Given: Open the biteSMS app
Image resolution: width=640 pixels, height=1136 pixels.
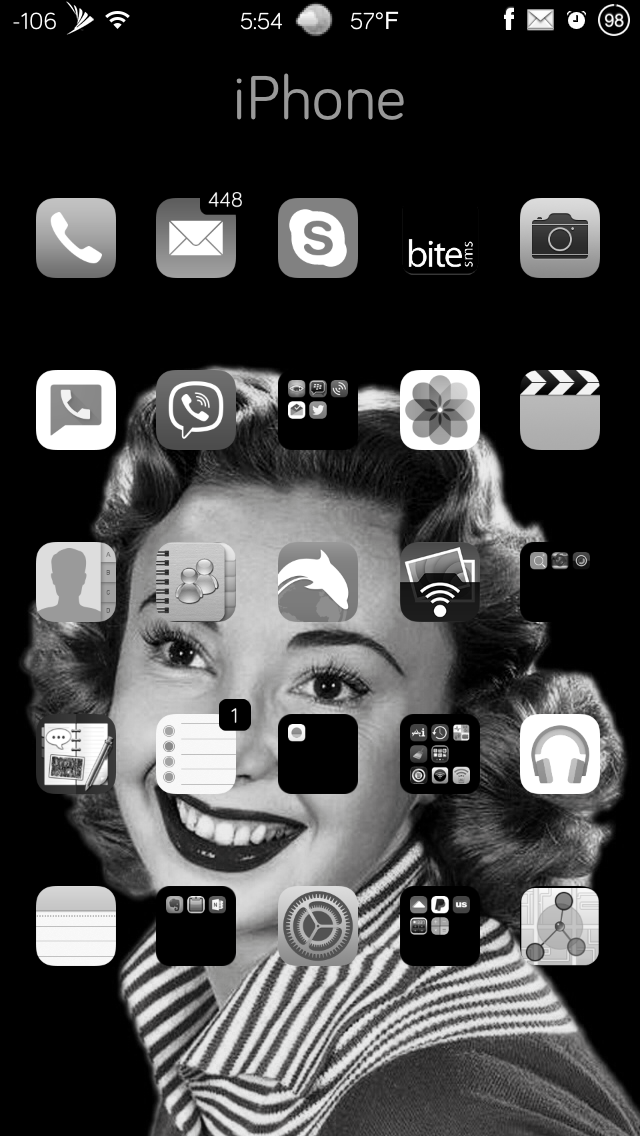Looking at the screenshot, I should click(x=440, y=238).
